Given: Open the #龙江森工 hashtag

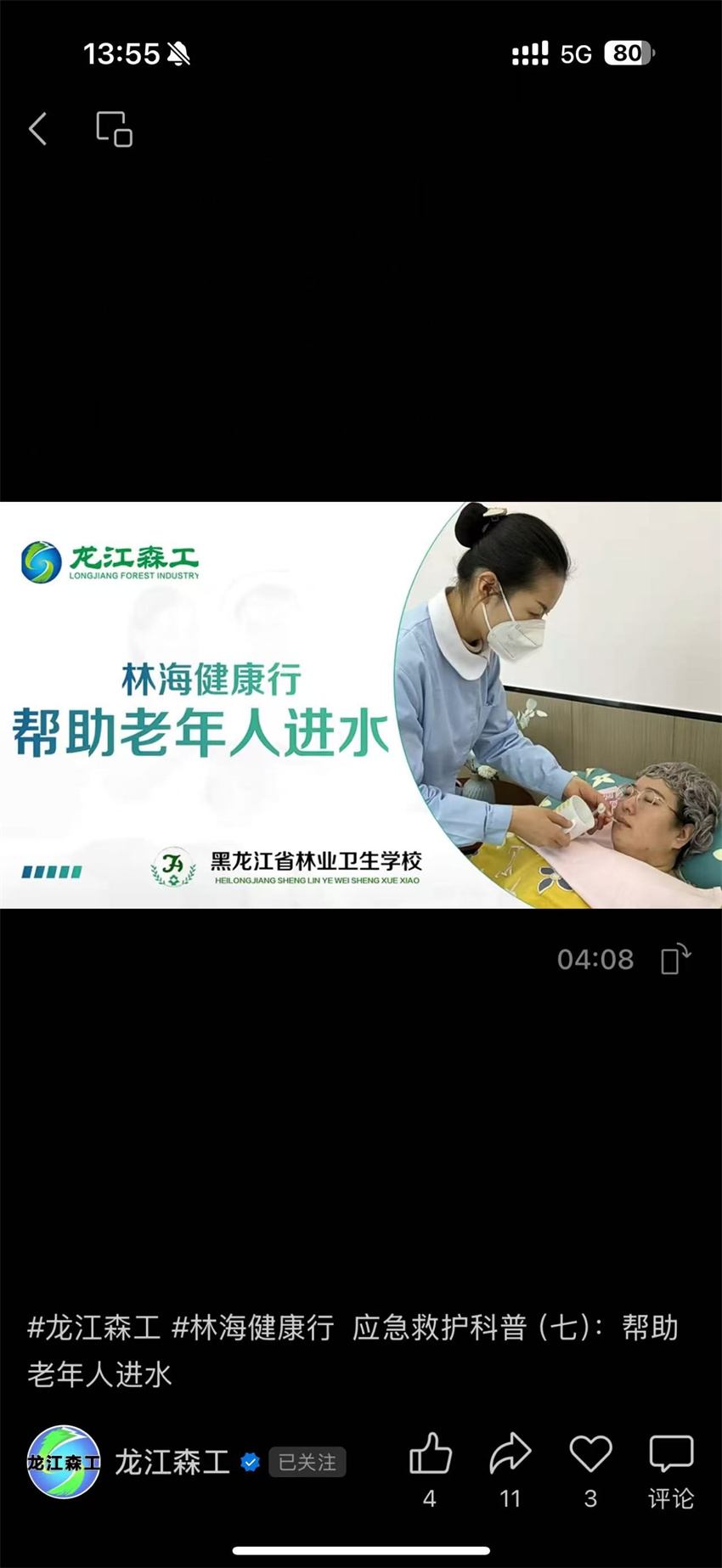Looking at the screenshot, I should coord(93,1327).
